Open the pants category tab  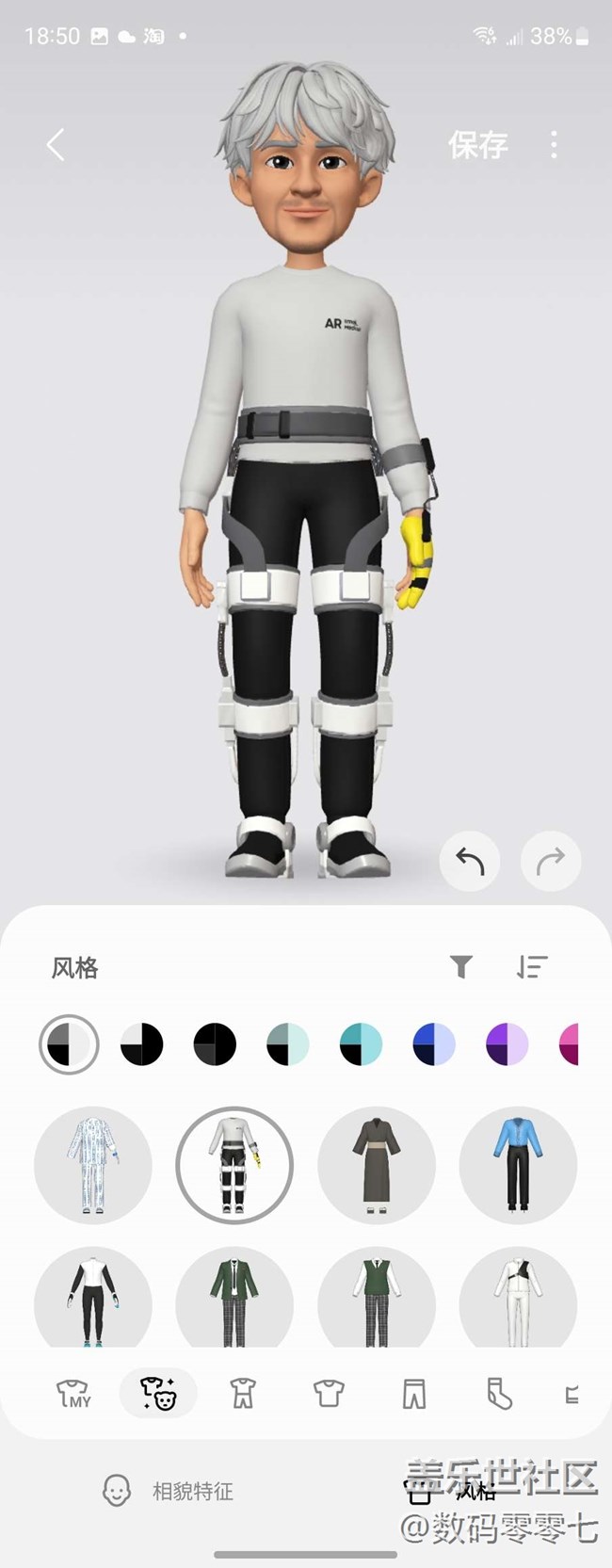[414, 1393]
